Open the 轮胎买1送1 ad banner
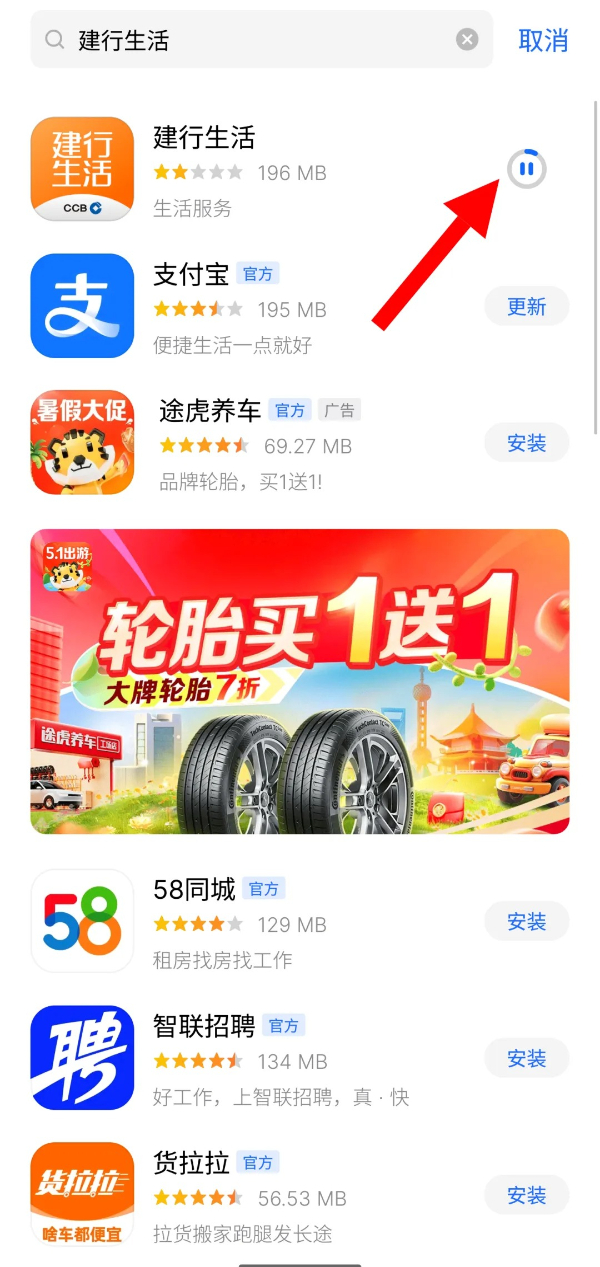600x1267 pixels. (300, 681)
